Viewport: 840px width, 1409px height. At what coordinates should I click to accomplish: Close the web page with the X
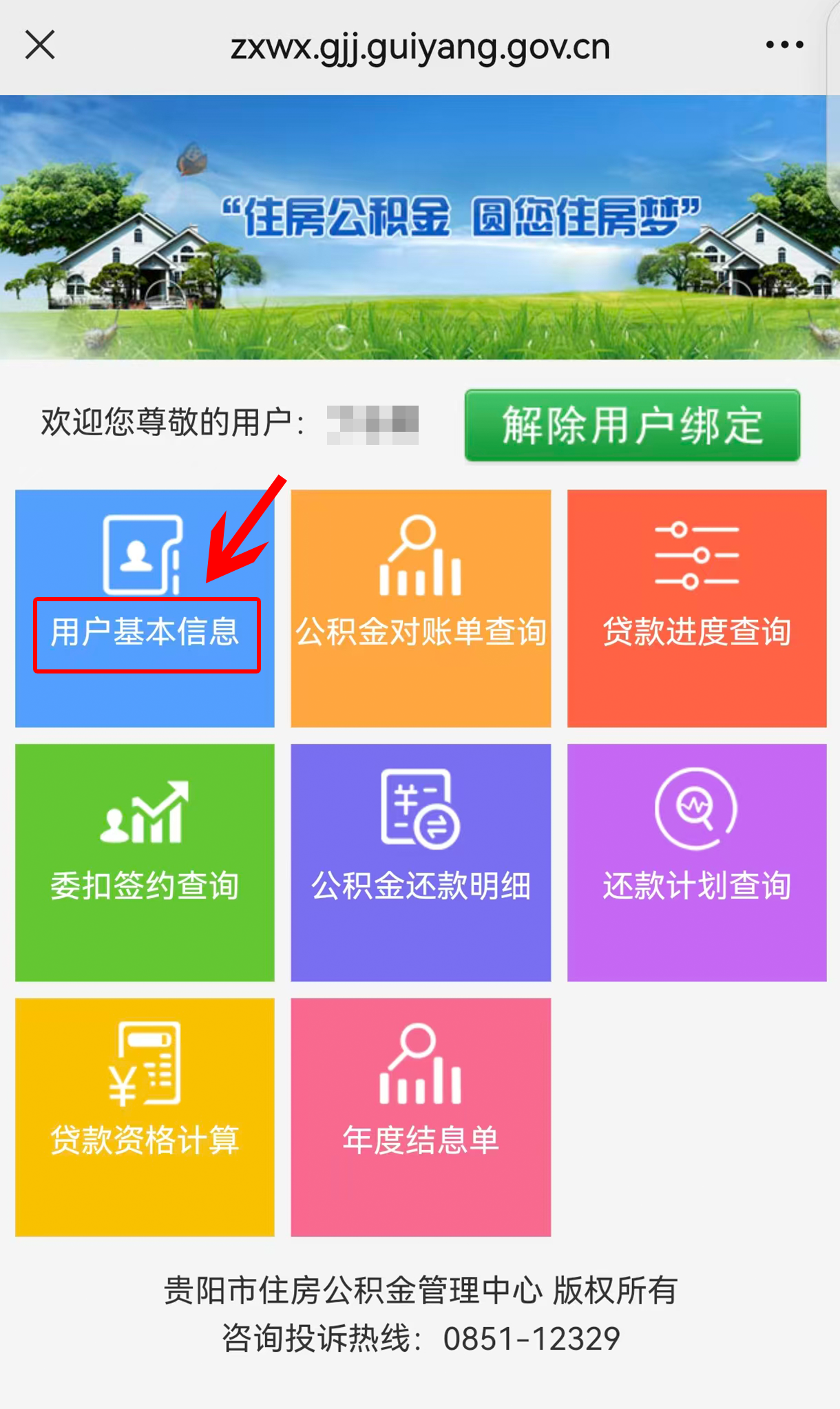click(40, 45)
